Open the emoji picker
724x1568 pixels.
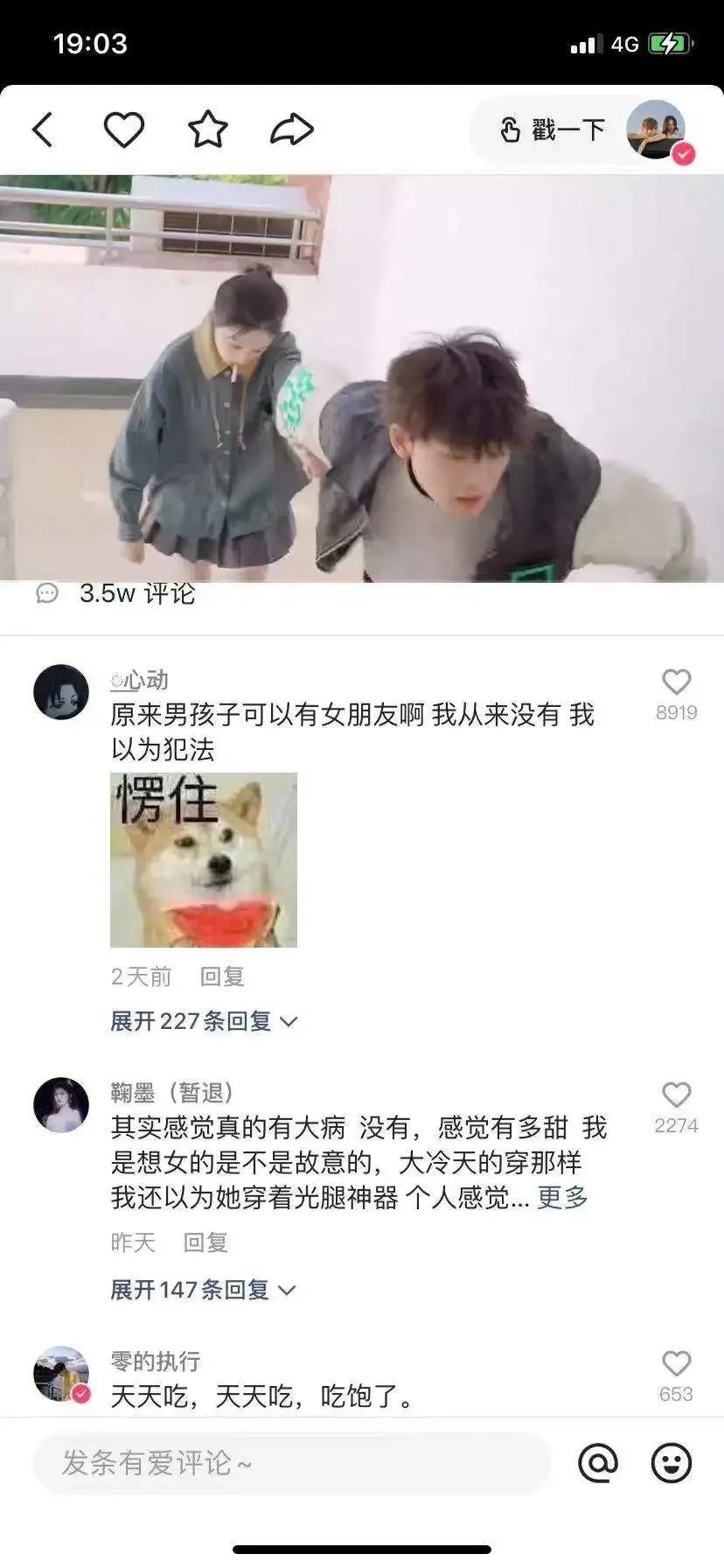pyautogui.click(x=672, y=1463)
